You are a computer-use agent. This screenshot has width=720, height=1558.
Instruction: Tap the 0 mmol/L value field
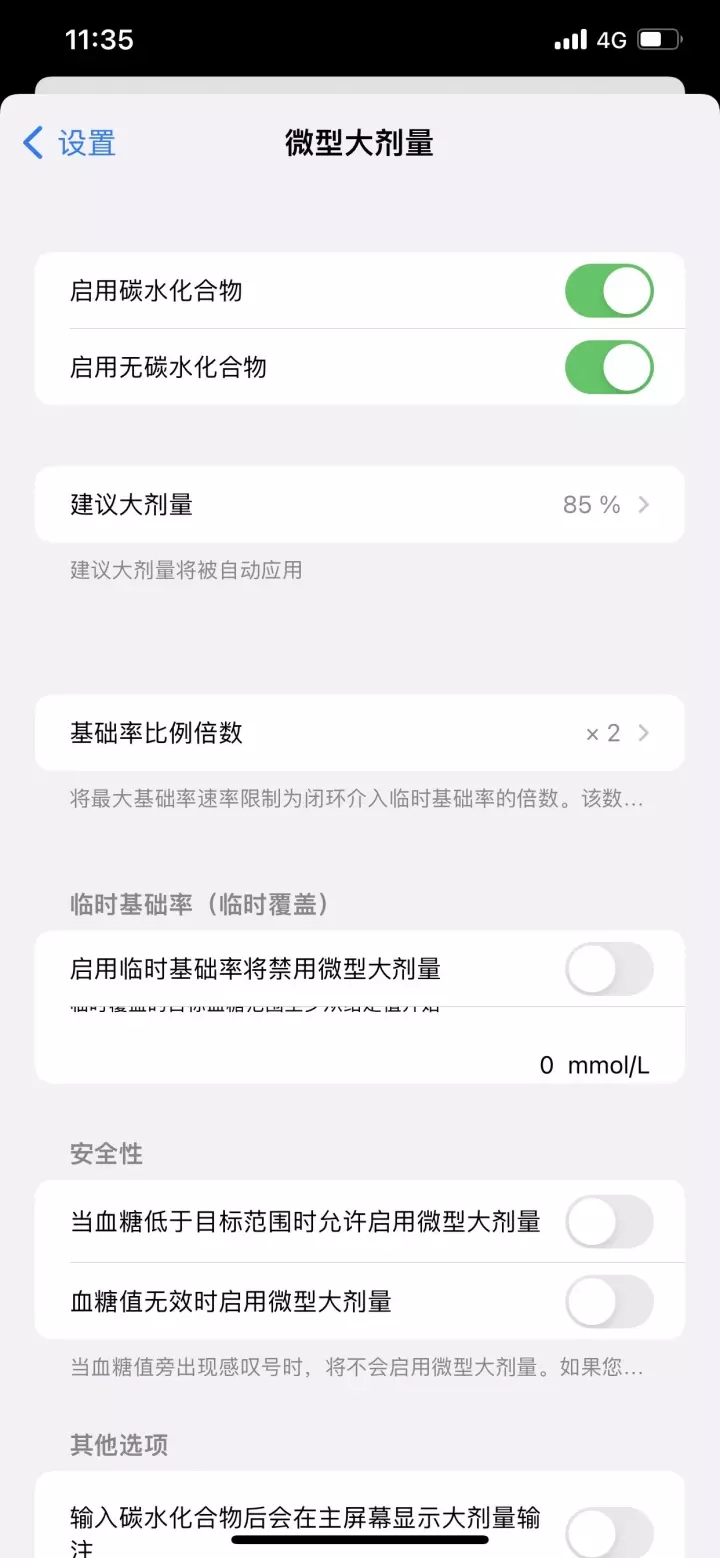click(594, 1065)
